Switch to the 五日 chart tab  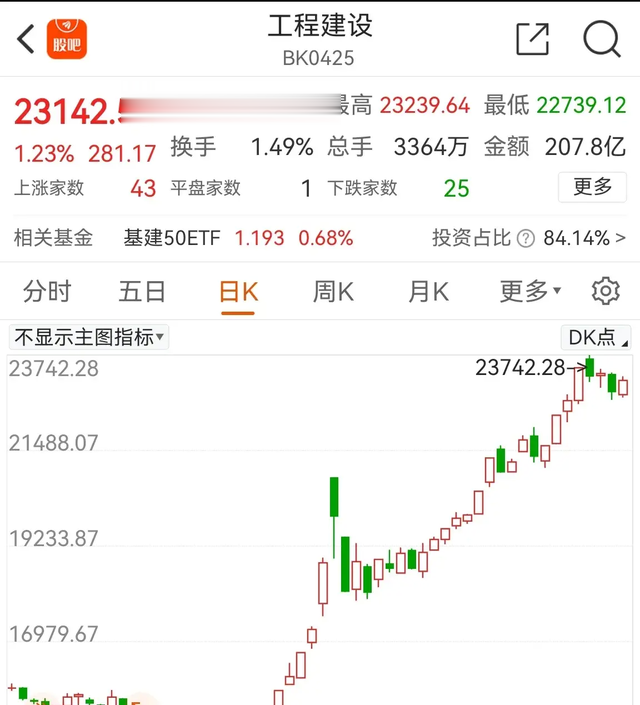pyautogui.click(x=142, y=291)
